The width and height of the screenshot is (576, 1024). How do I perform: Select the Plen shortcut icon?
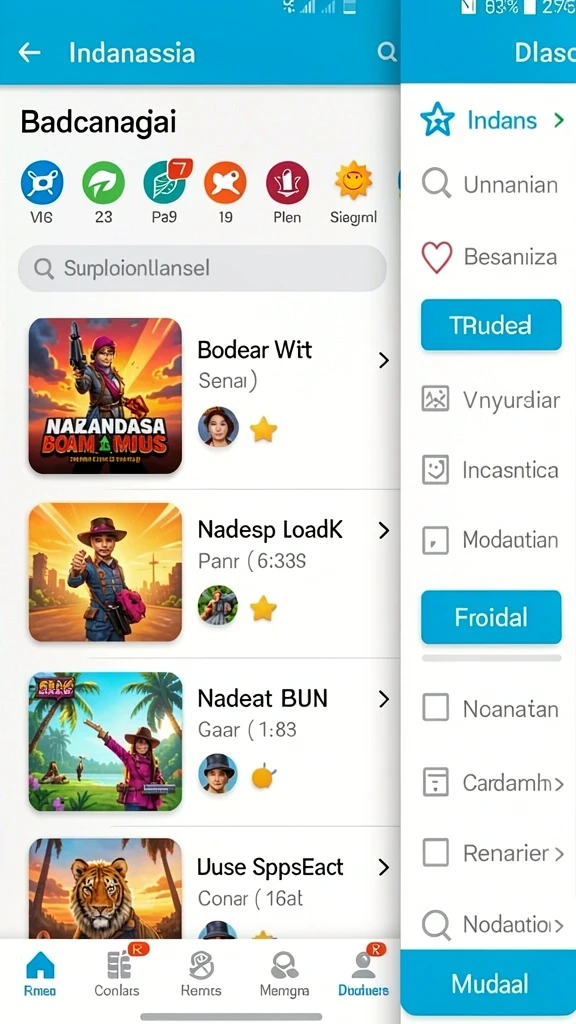pyautogui.click(x=287, y=182)
